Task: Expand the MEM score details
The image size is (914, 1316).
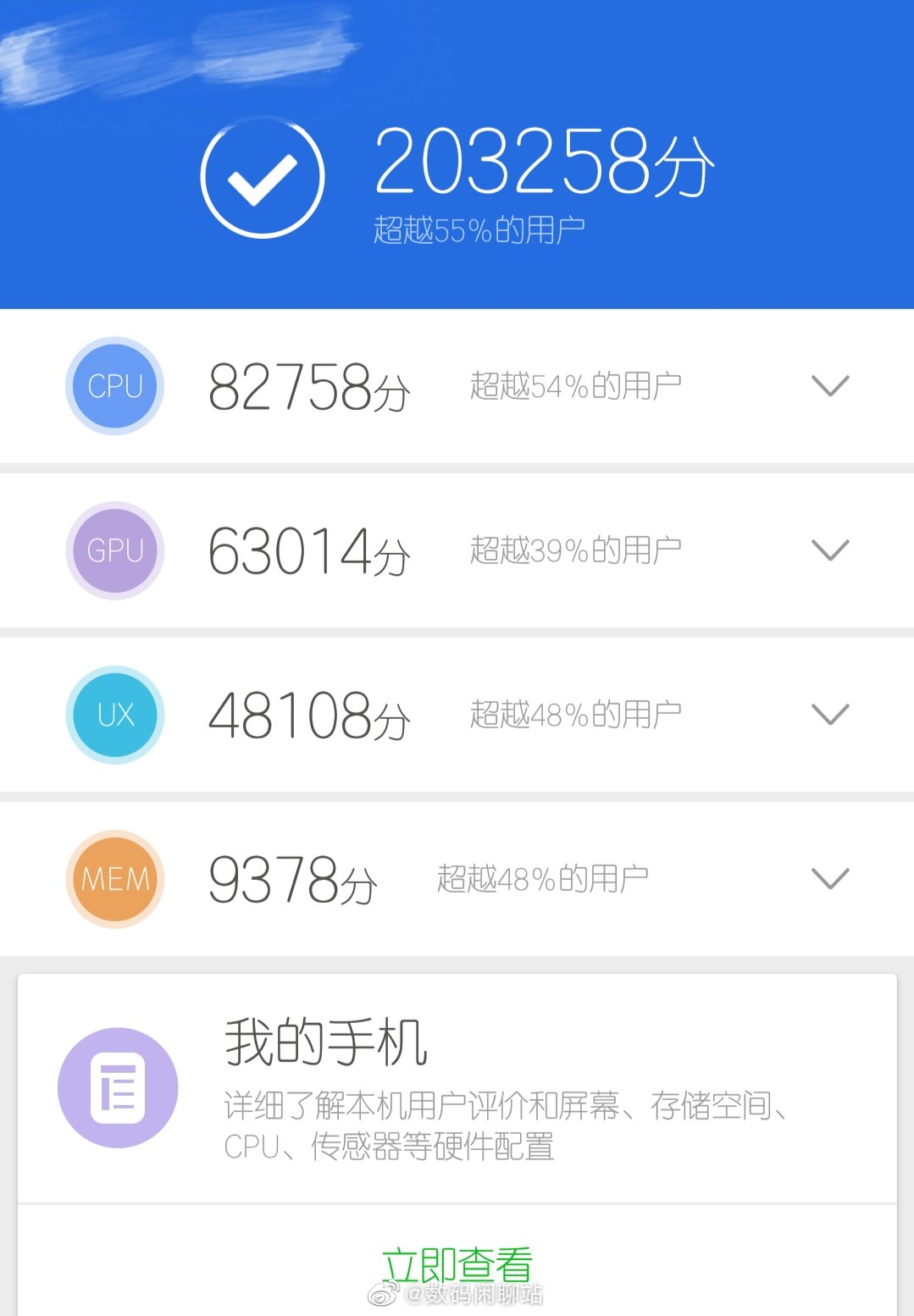Action: click(x=829, y=879)
